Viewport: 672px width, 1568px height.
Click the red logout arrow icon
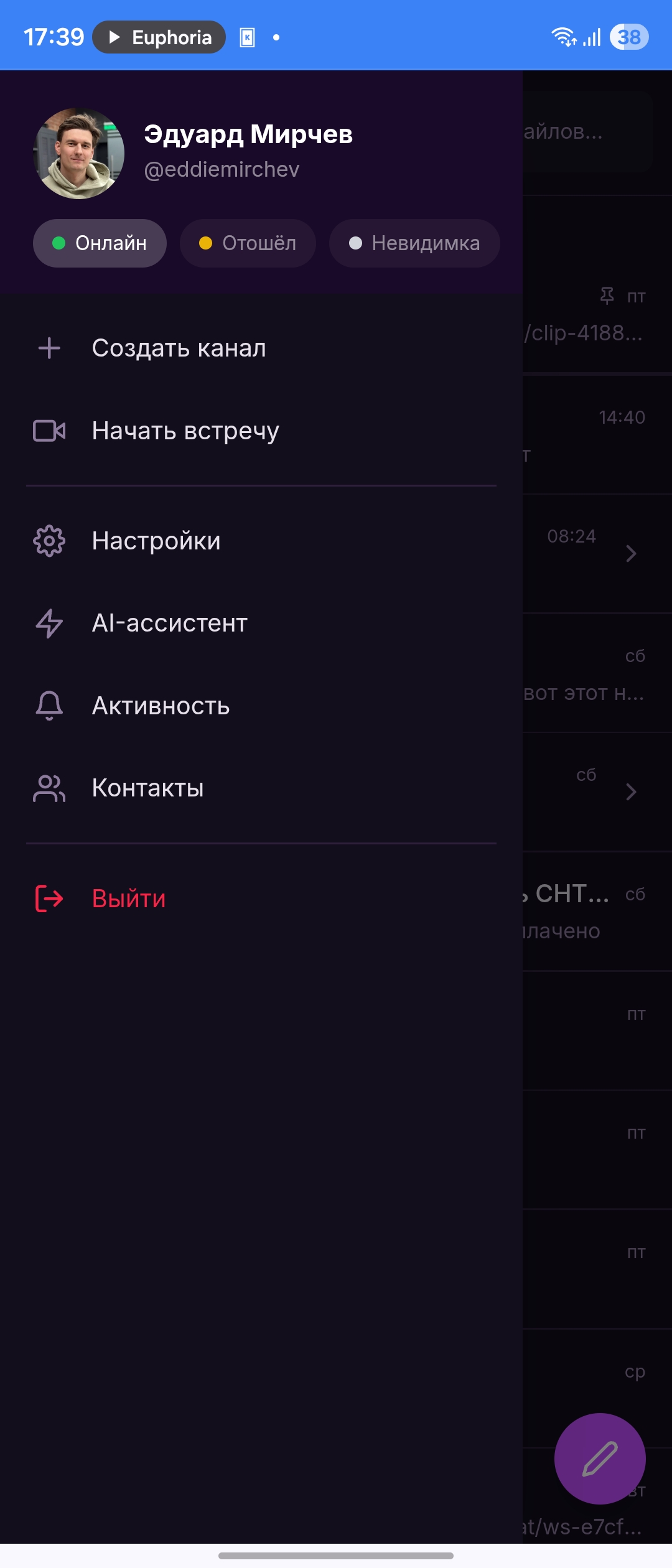pyautogui.click(x=49, y=898)
